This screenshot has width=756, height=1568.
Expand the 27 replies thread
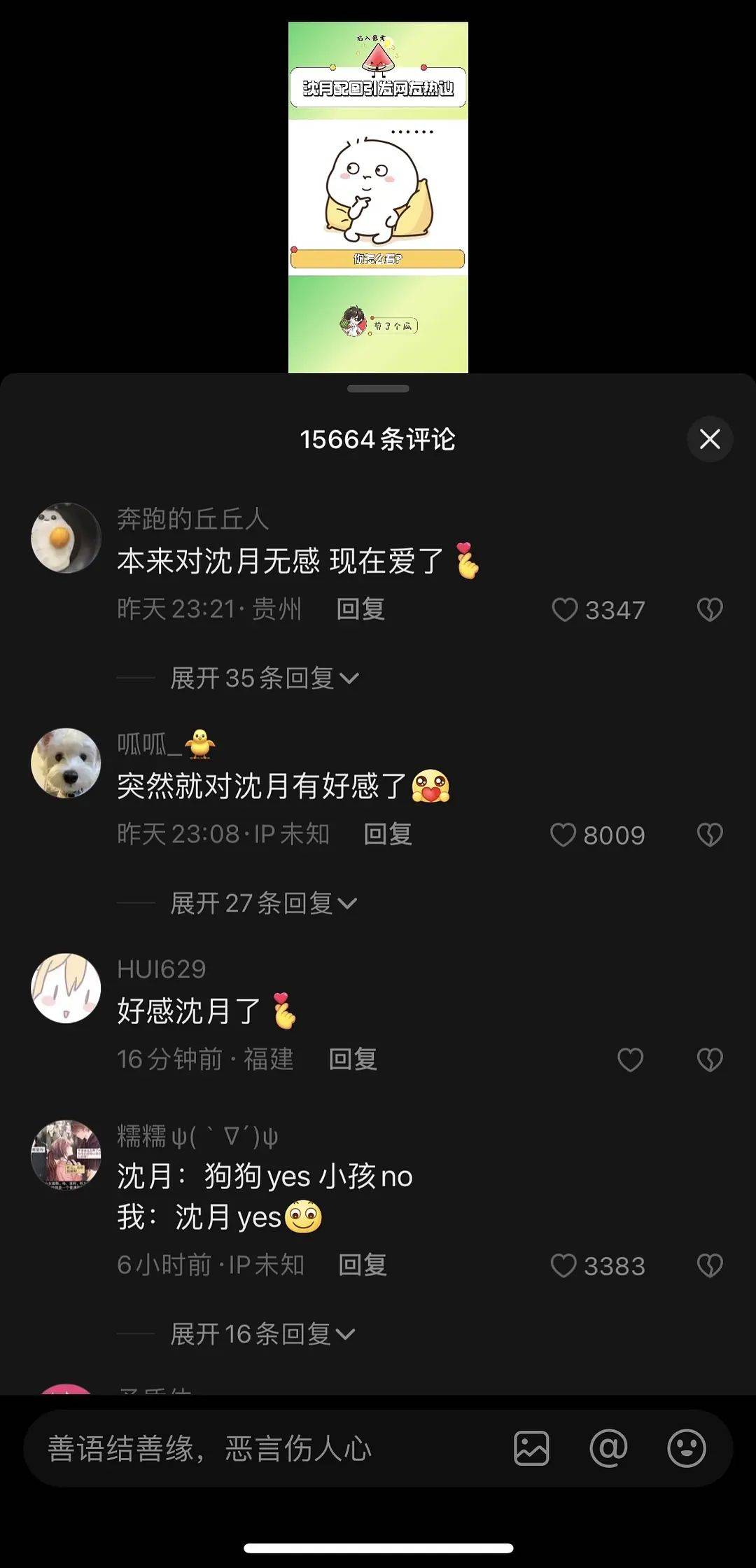coord(263,903)
